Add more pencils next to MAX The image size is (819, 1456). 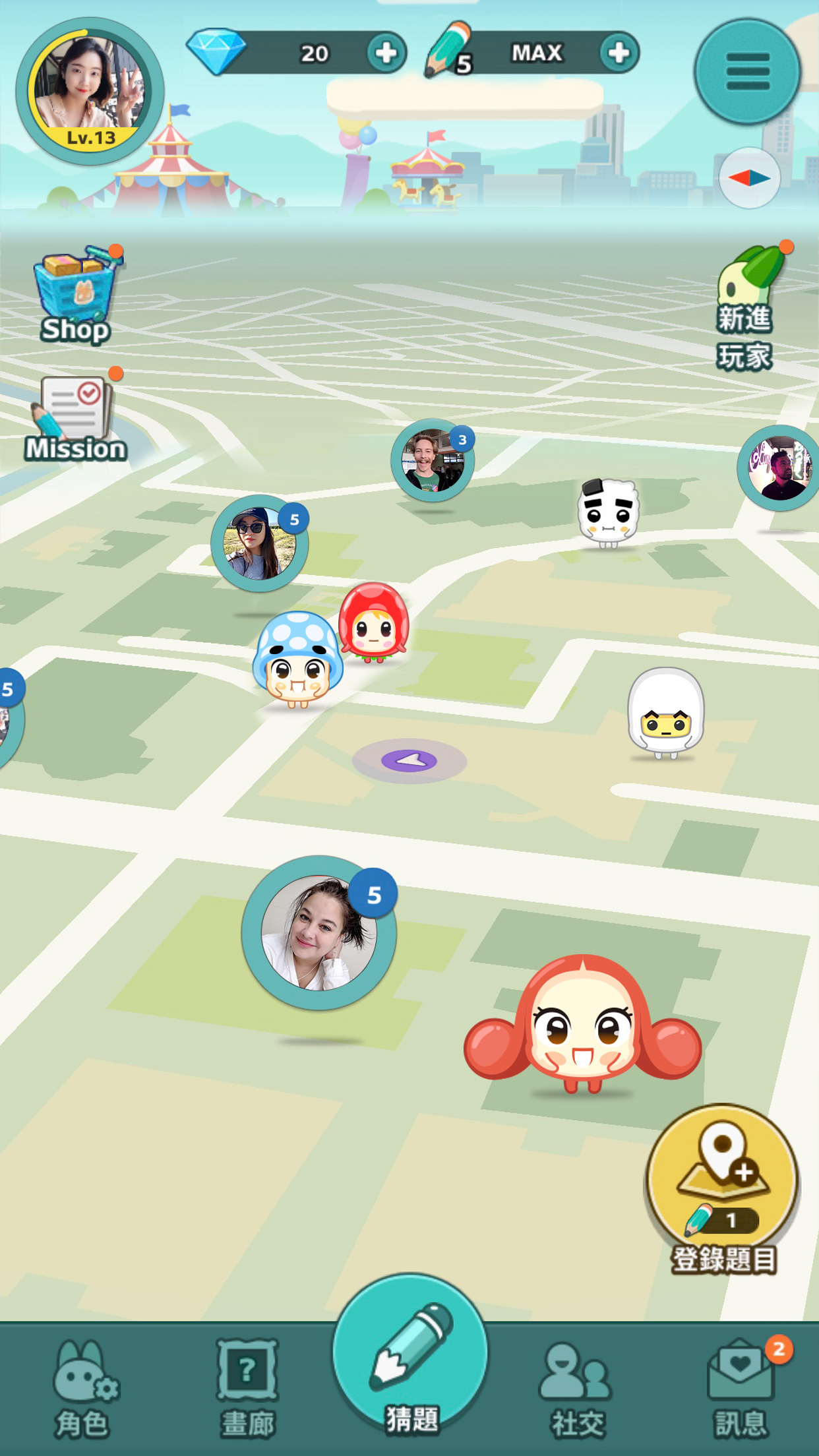(619, 53)
